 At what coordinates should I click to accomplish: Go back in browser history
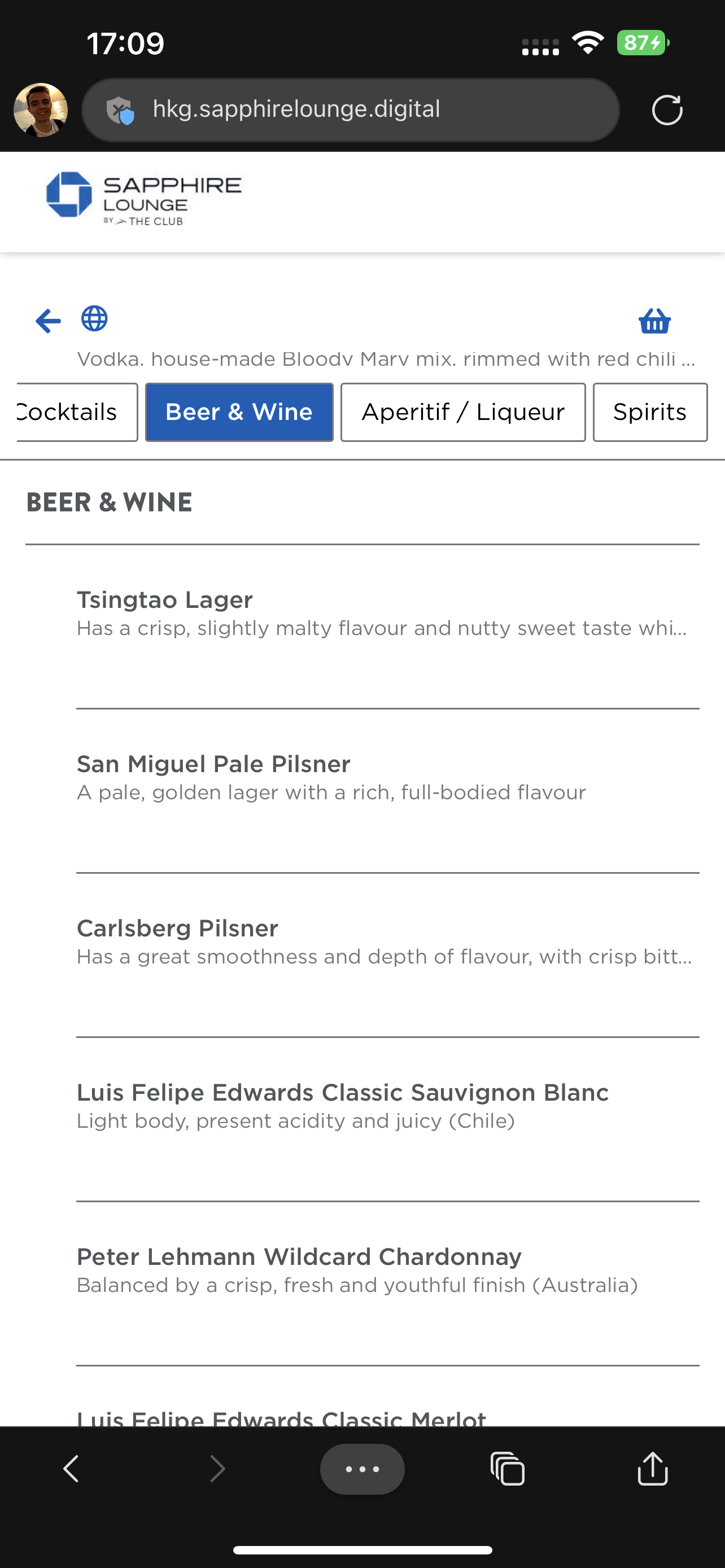tap(71, 1469)
